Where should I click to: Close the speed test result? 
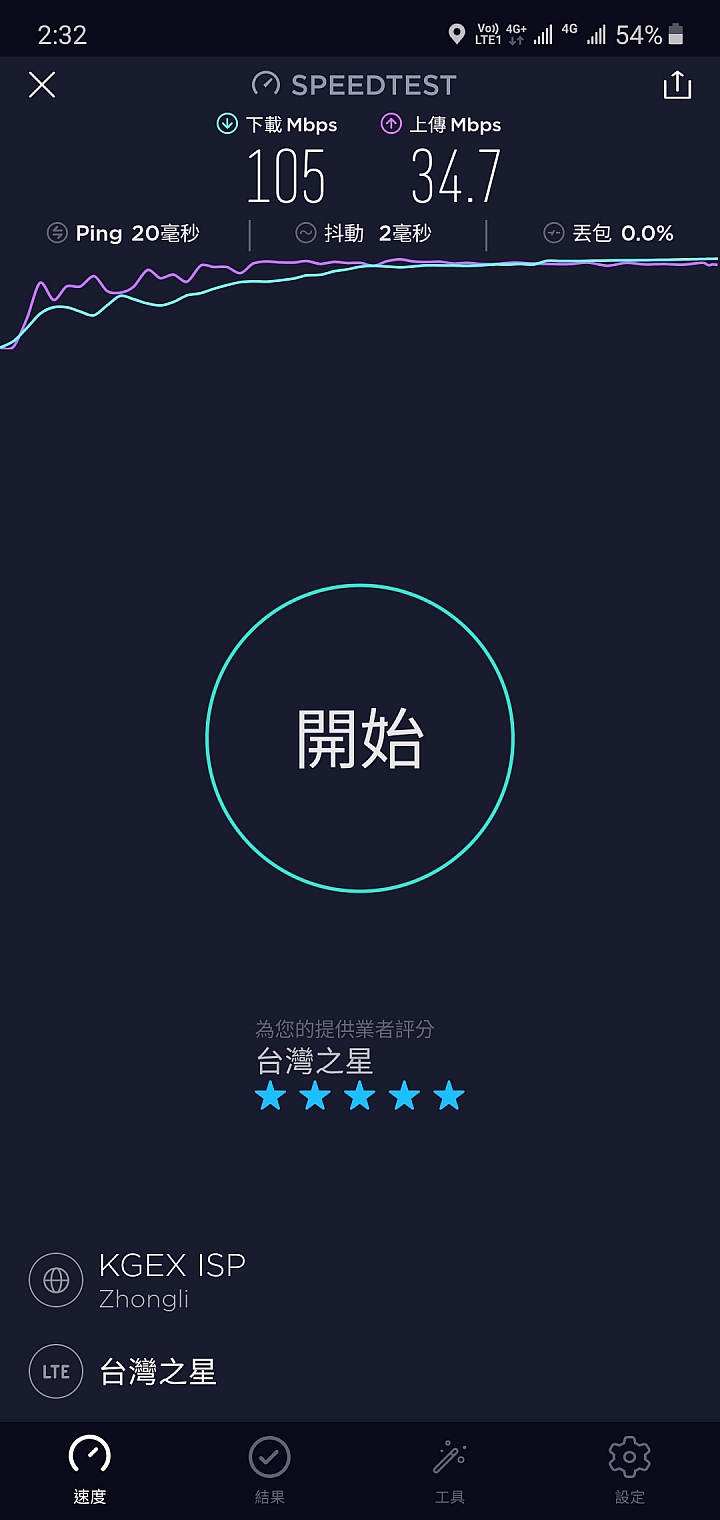pos(42,85)
